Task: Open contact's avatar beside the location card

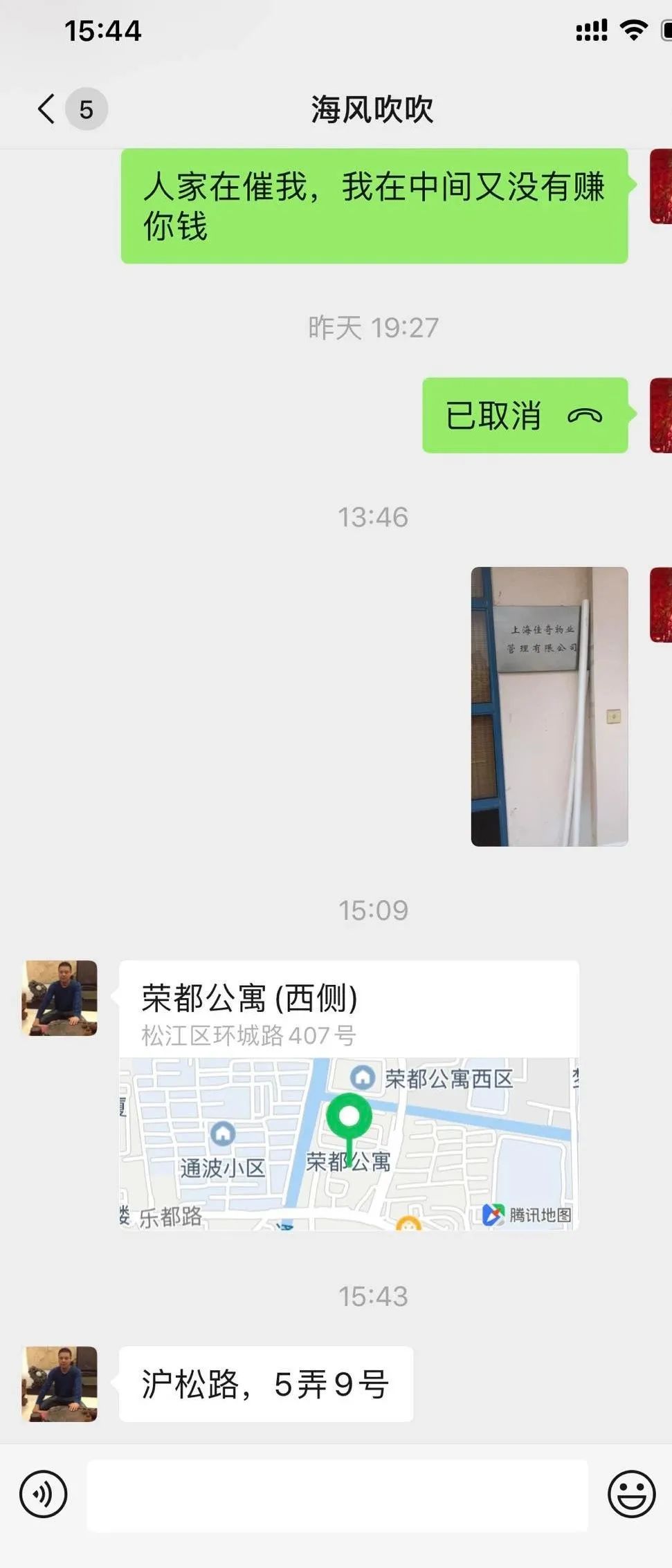Action: click(x=60, y=997)
